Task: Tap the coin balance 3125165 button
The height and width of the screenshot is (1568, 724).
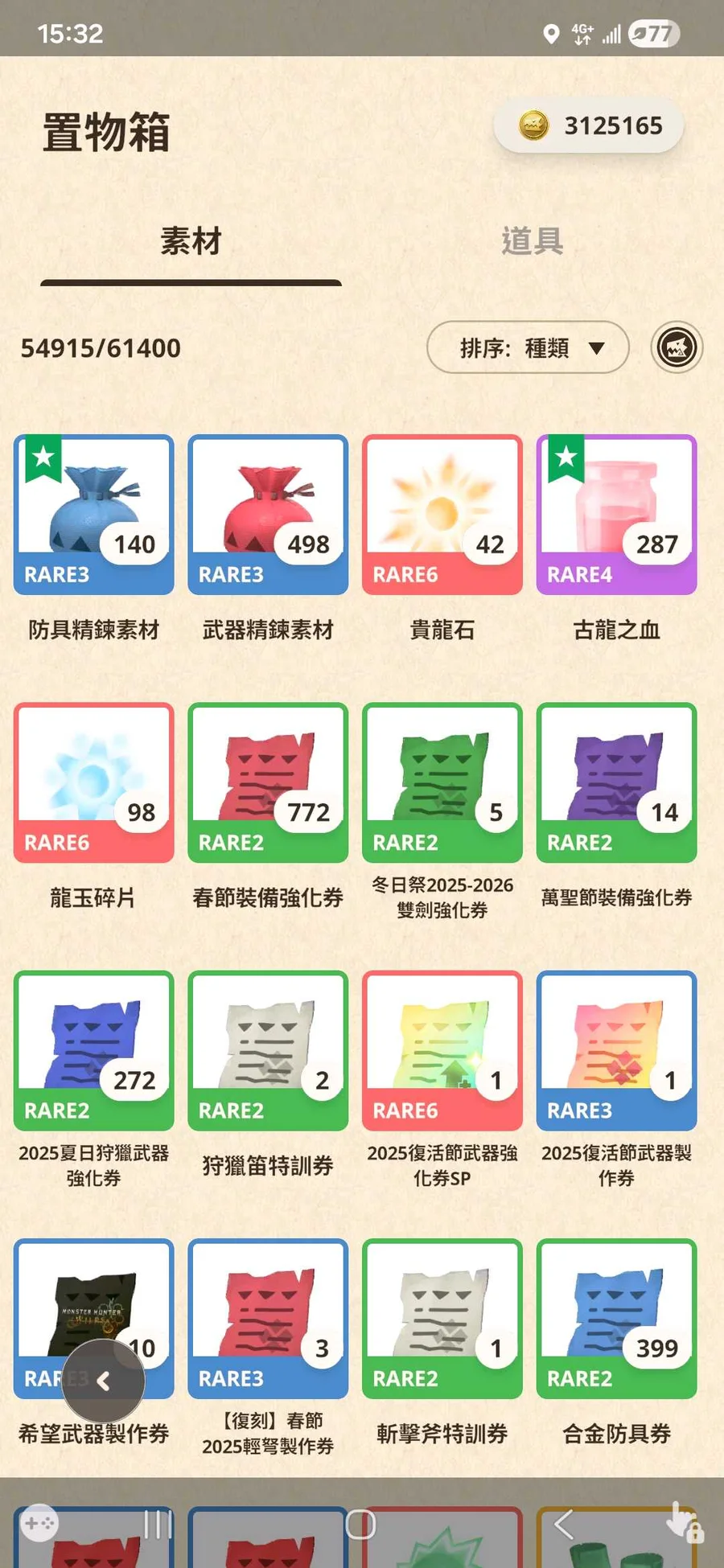Action: point(589,126)
